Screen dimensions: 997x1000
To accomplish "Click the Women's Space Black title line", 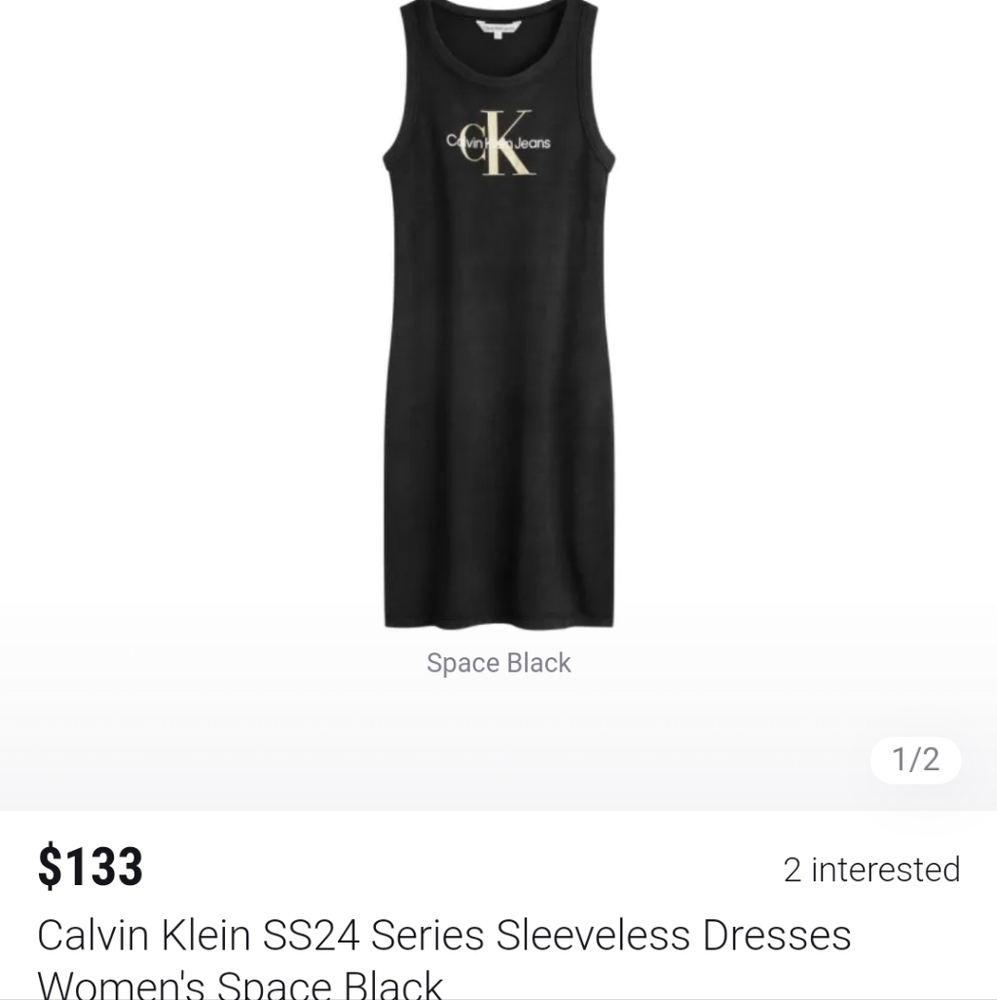I will click(x=240, y=985).
